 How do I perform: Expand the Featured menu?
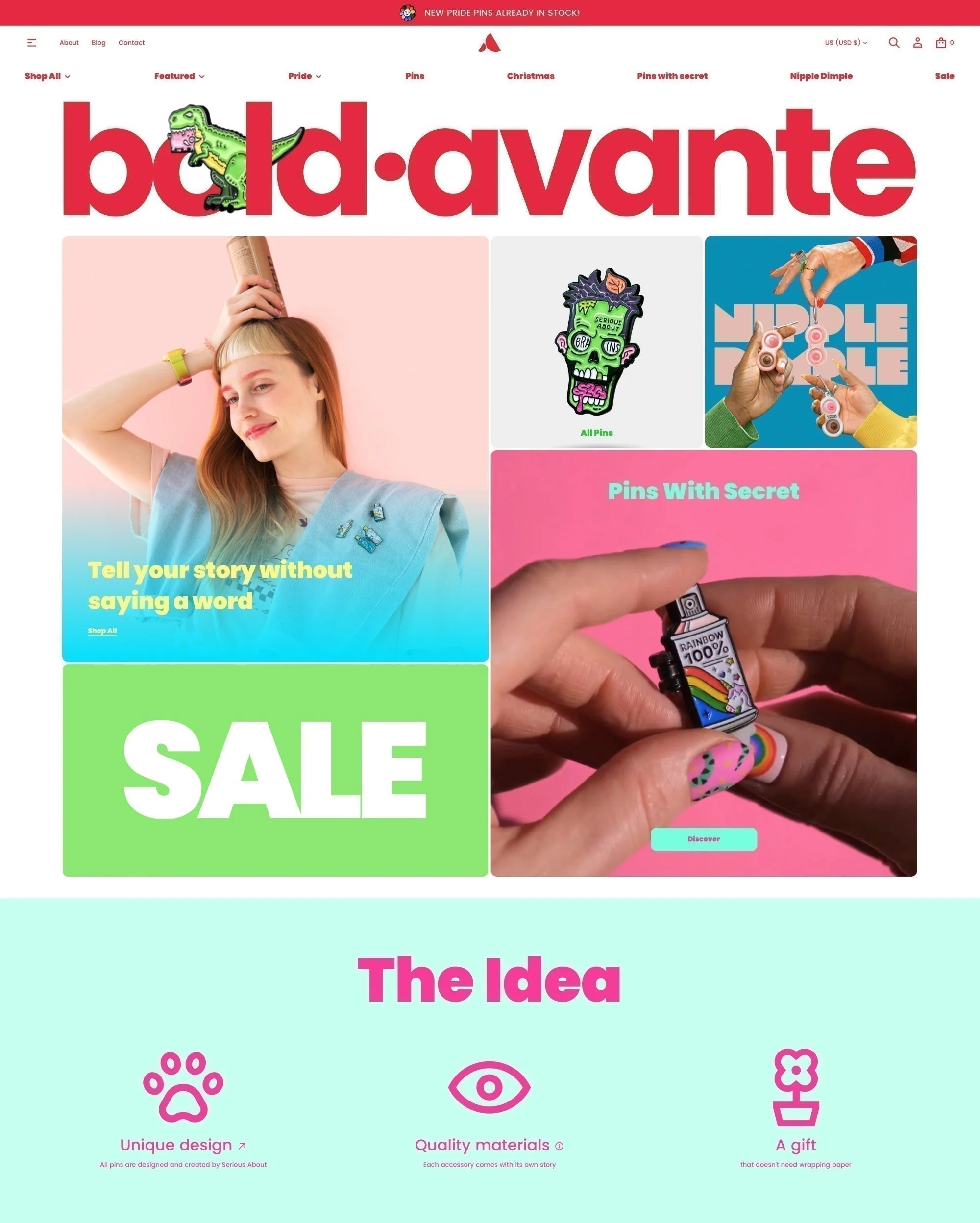click(179, 76)
